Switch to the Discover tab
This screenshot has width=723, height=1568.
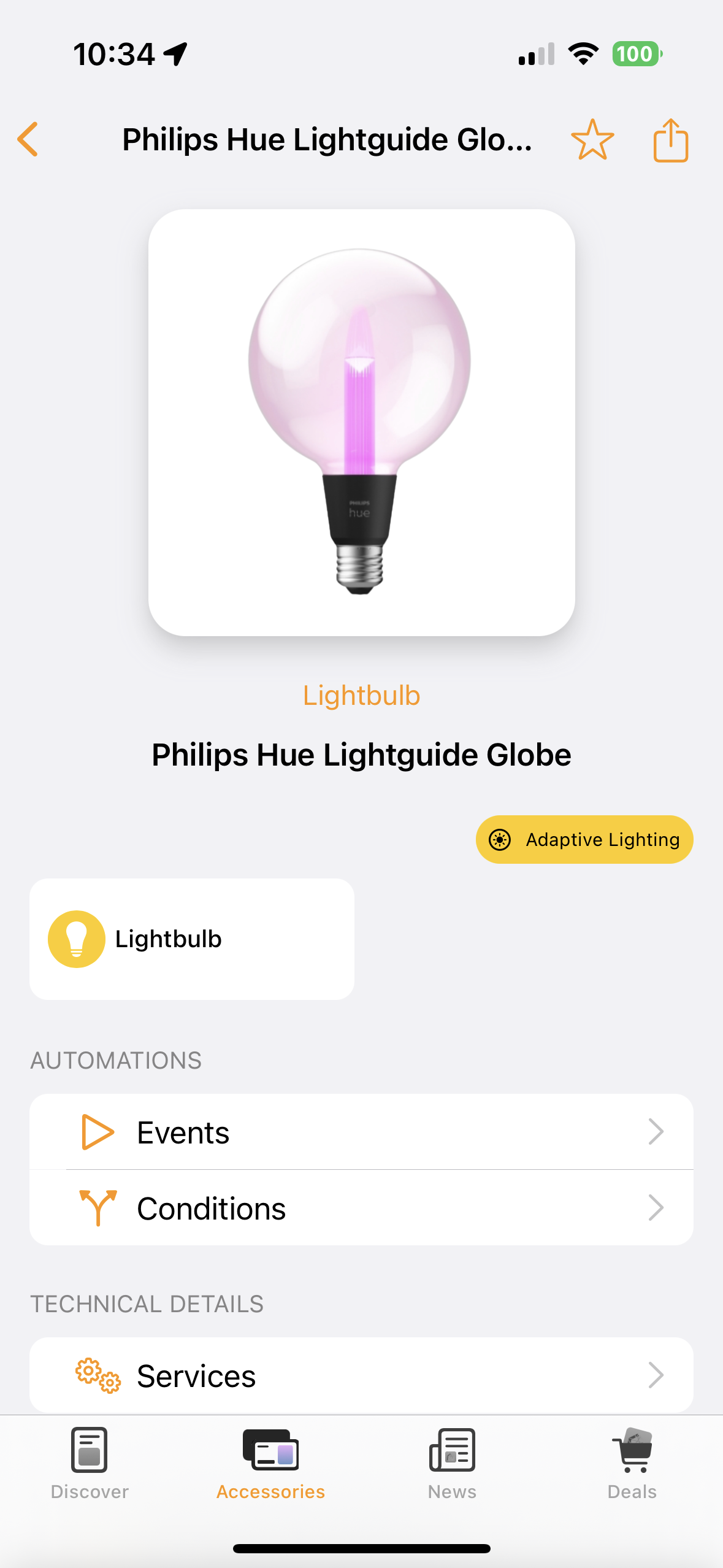pyautogui.click(x=90, y=1464)
